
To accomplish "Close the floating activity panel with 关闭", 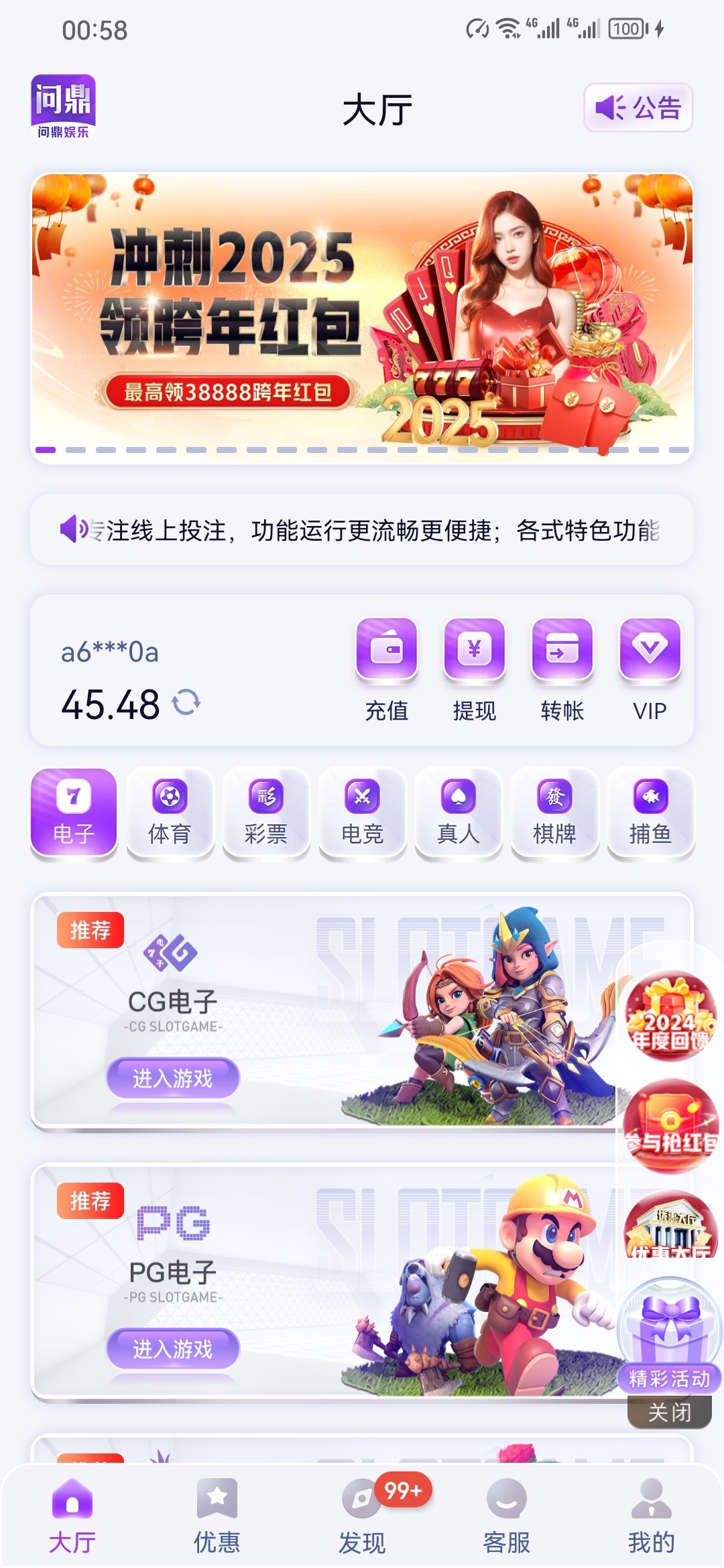I will click(669, 1413).
